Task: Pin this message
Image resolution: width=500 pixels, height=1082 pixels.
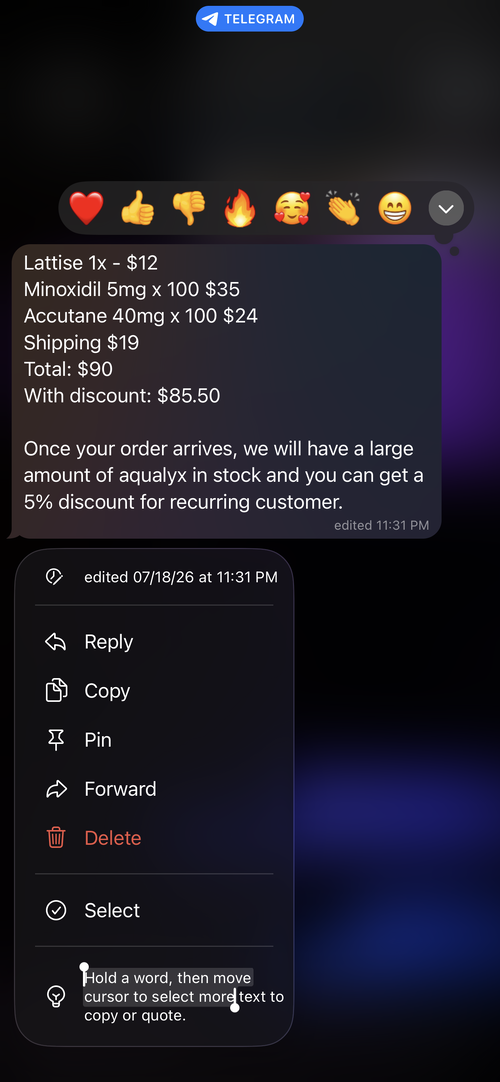Action: tap(154, 740)
